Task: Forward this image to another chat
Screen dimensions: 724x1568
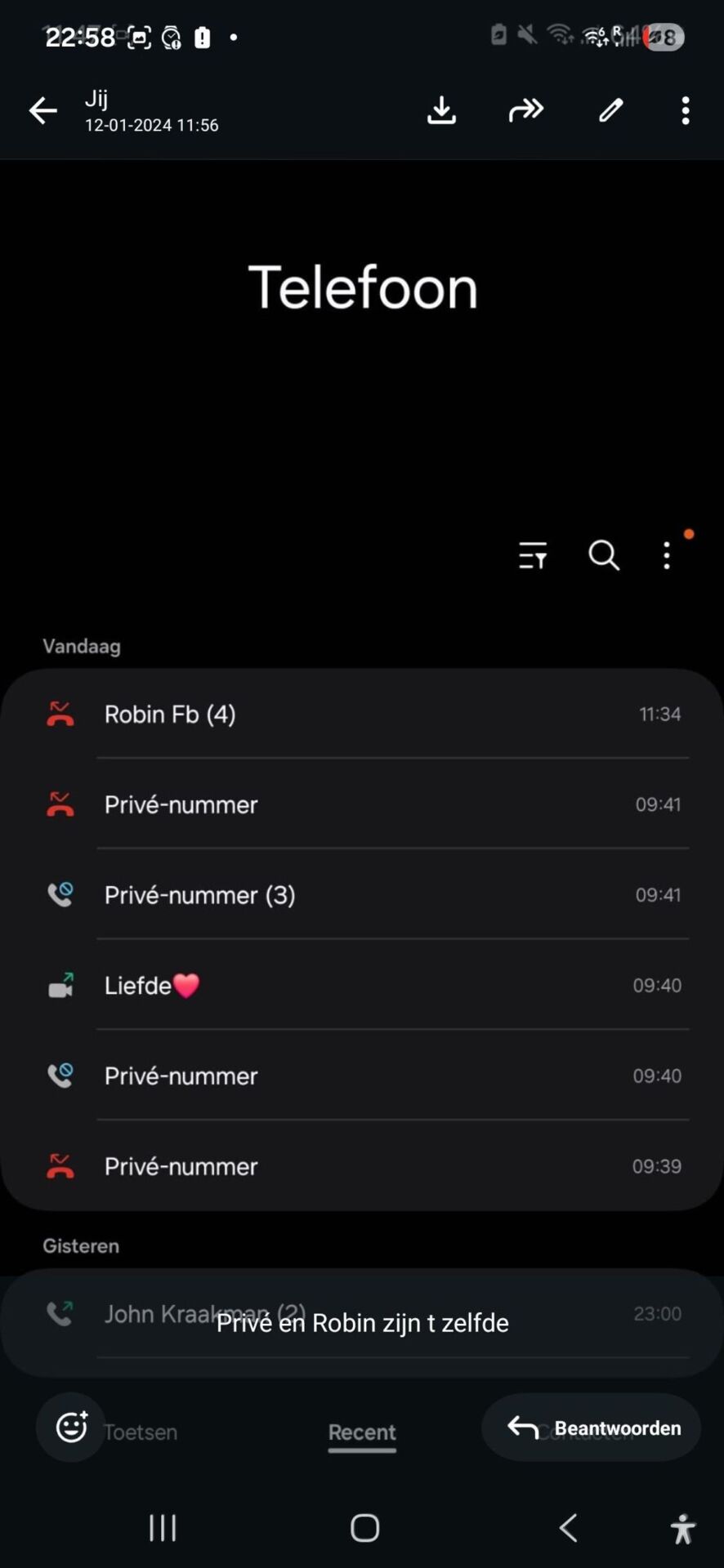Action: coord(525,110)
